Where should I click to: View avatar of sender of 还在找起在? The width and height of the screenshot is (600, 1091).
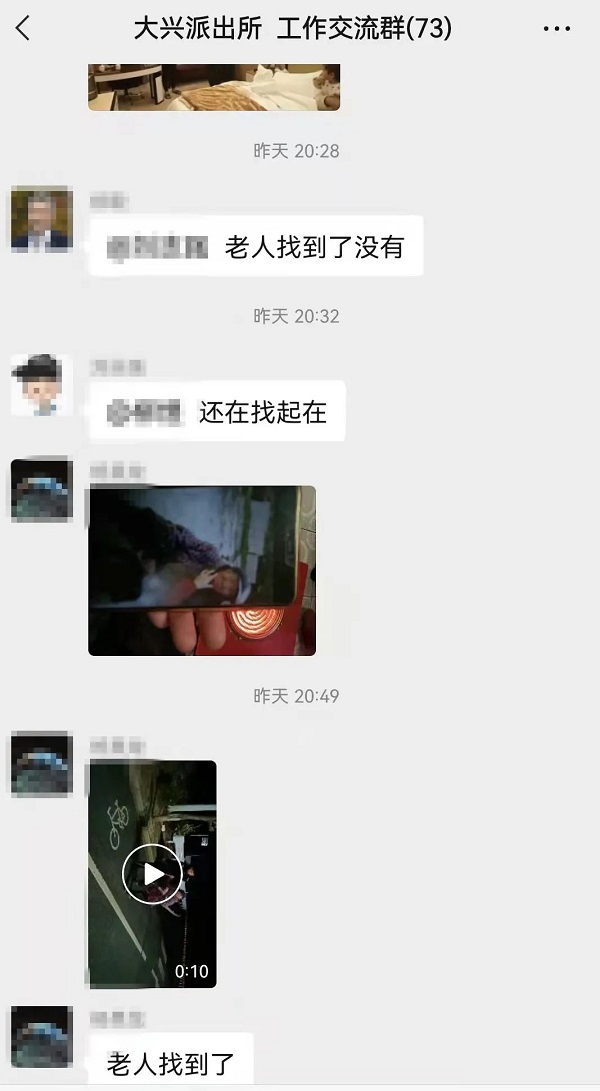coord(41,384)
